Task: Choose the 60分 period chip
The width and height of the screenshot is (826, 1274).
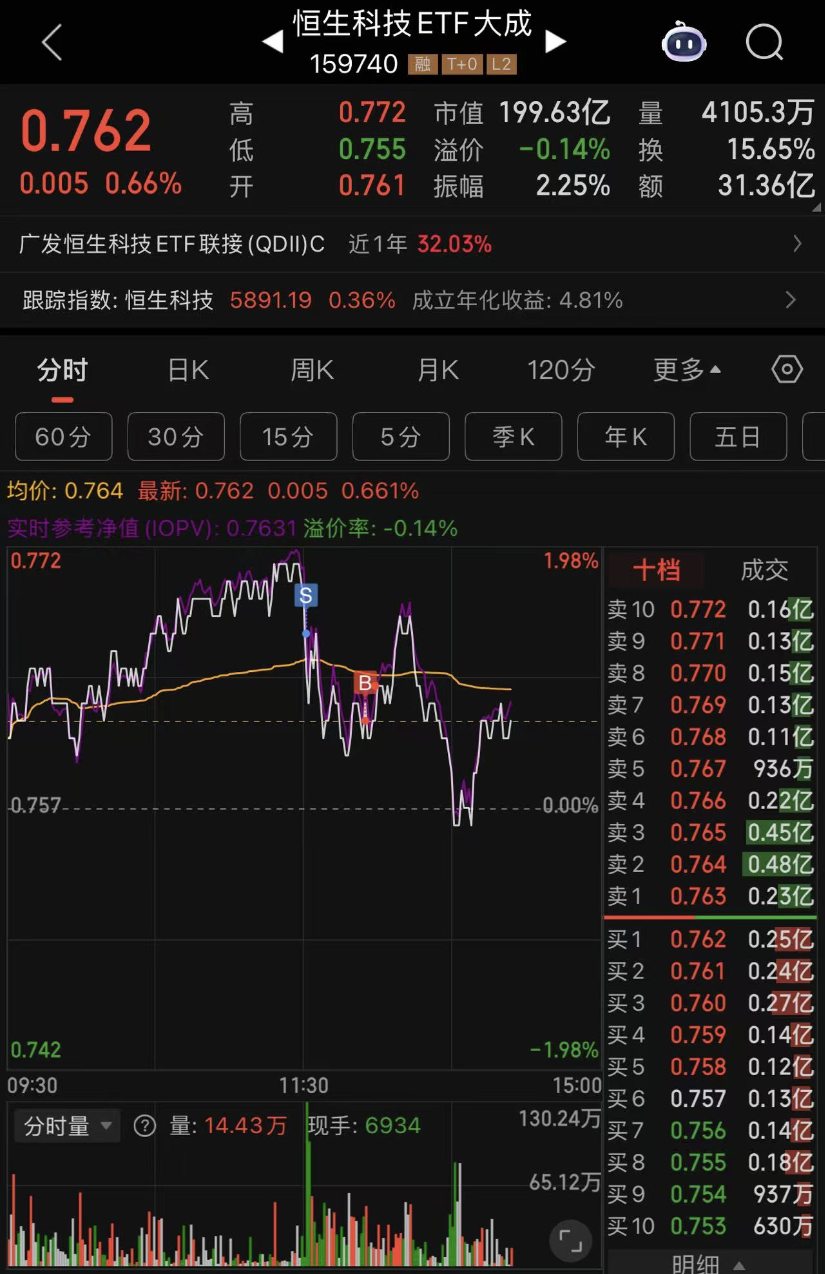Action: (63, 437)
